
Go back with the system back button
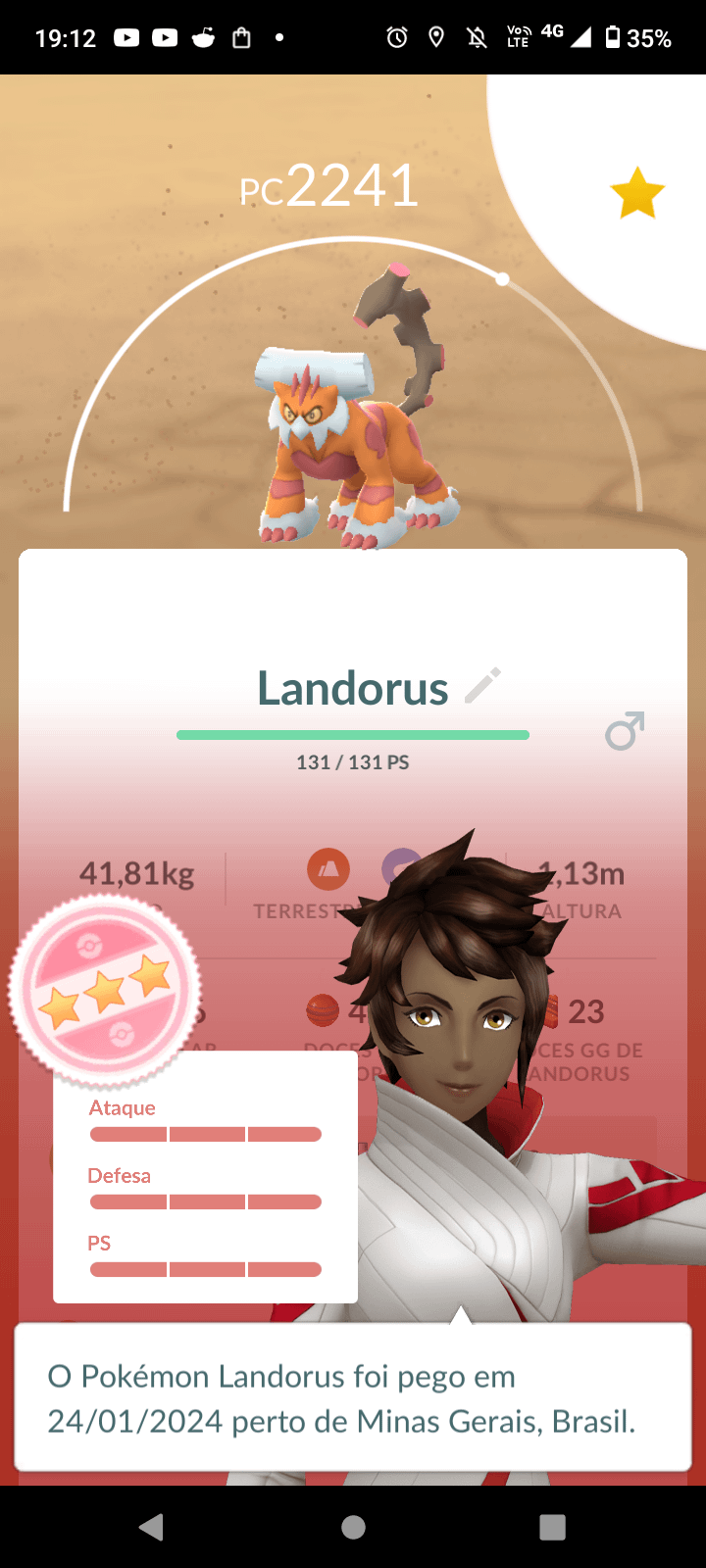coord(151,1527)
